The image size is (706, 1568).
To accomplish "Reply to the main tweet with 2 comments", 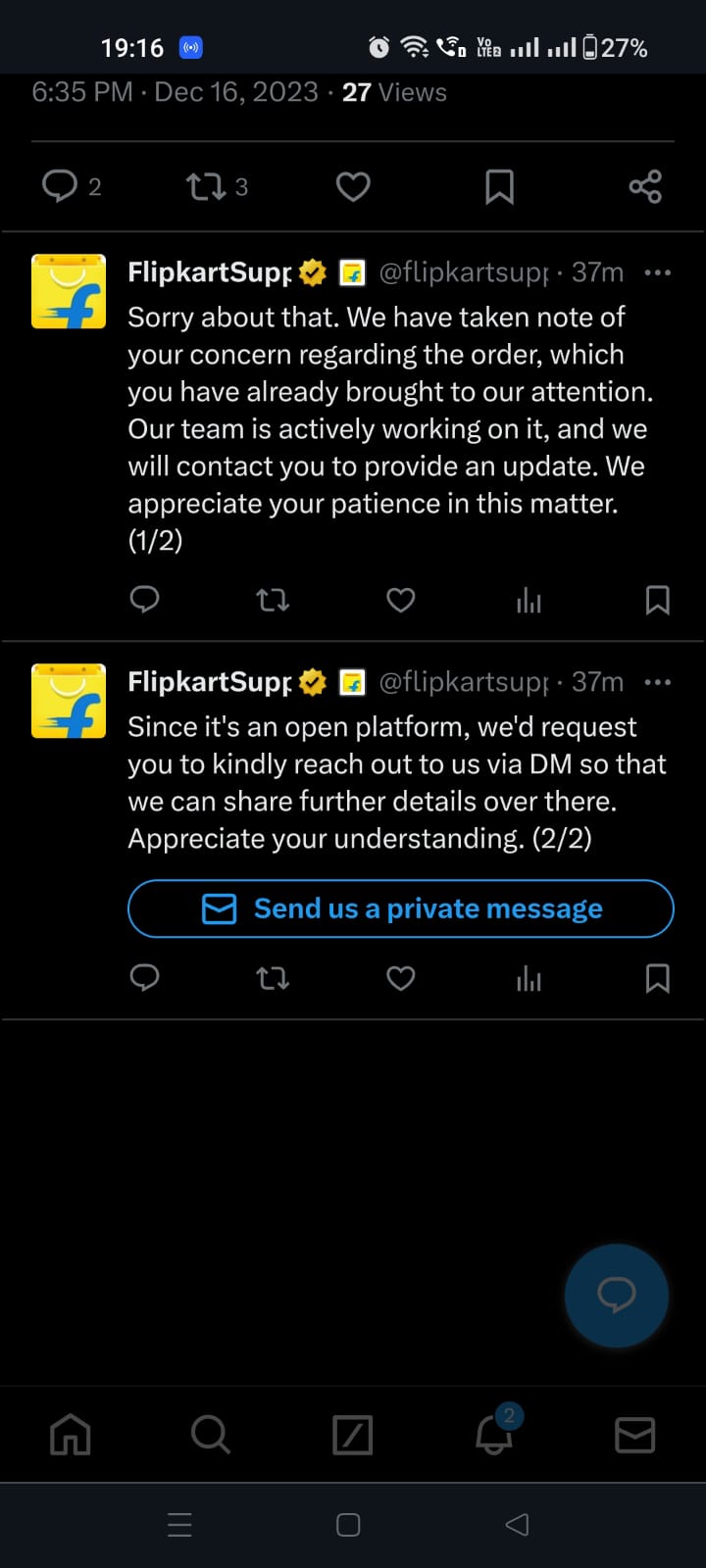I will click(60, 185).
